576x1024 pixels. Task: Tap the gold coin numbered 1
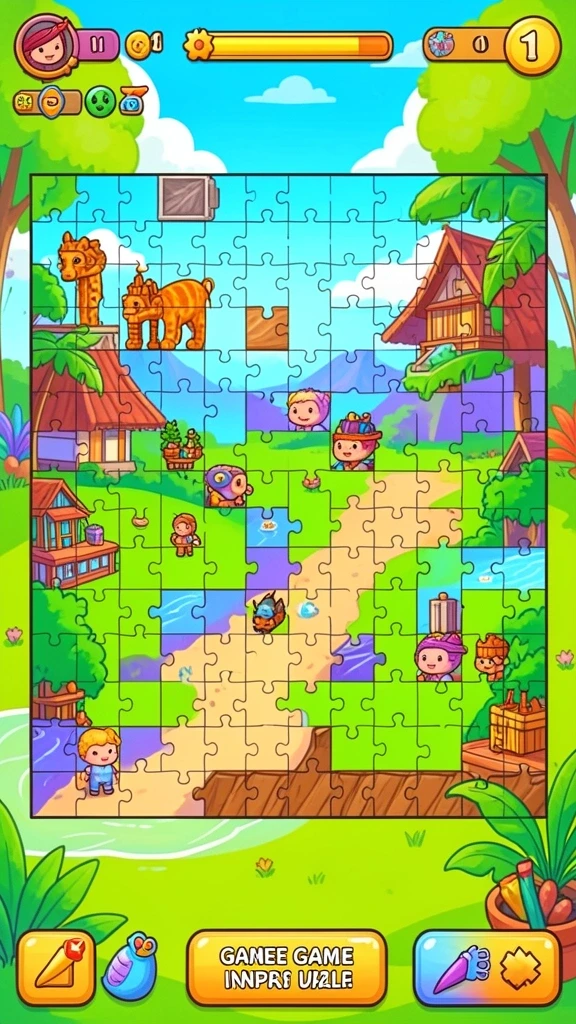pos(532,46)
